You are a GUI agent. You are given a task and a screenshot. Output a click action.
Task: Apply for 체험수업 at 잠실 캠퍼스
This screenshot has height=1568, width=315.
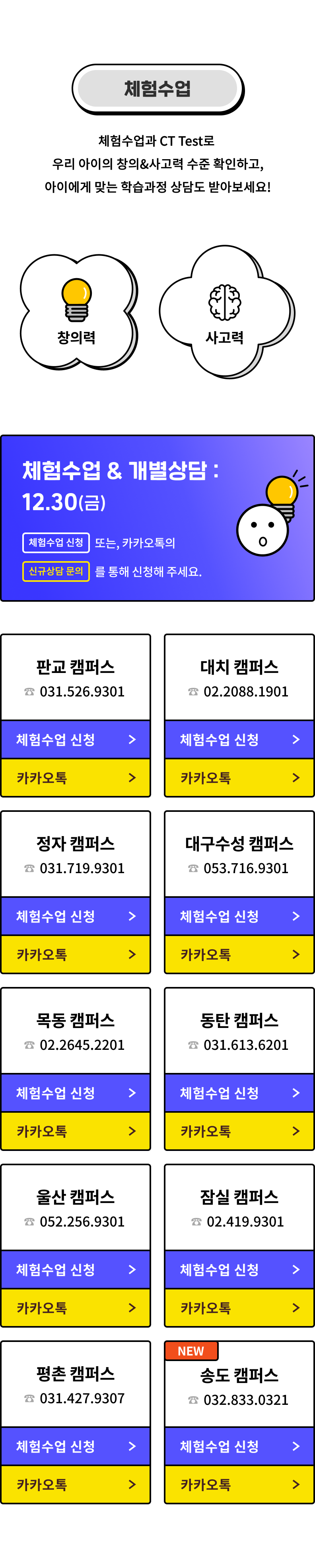point(239,1269)
